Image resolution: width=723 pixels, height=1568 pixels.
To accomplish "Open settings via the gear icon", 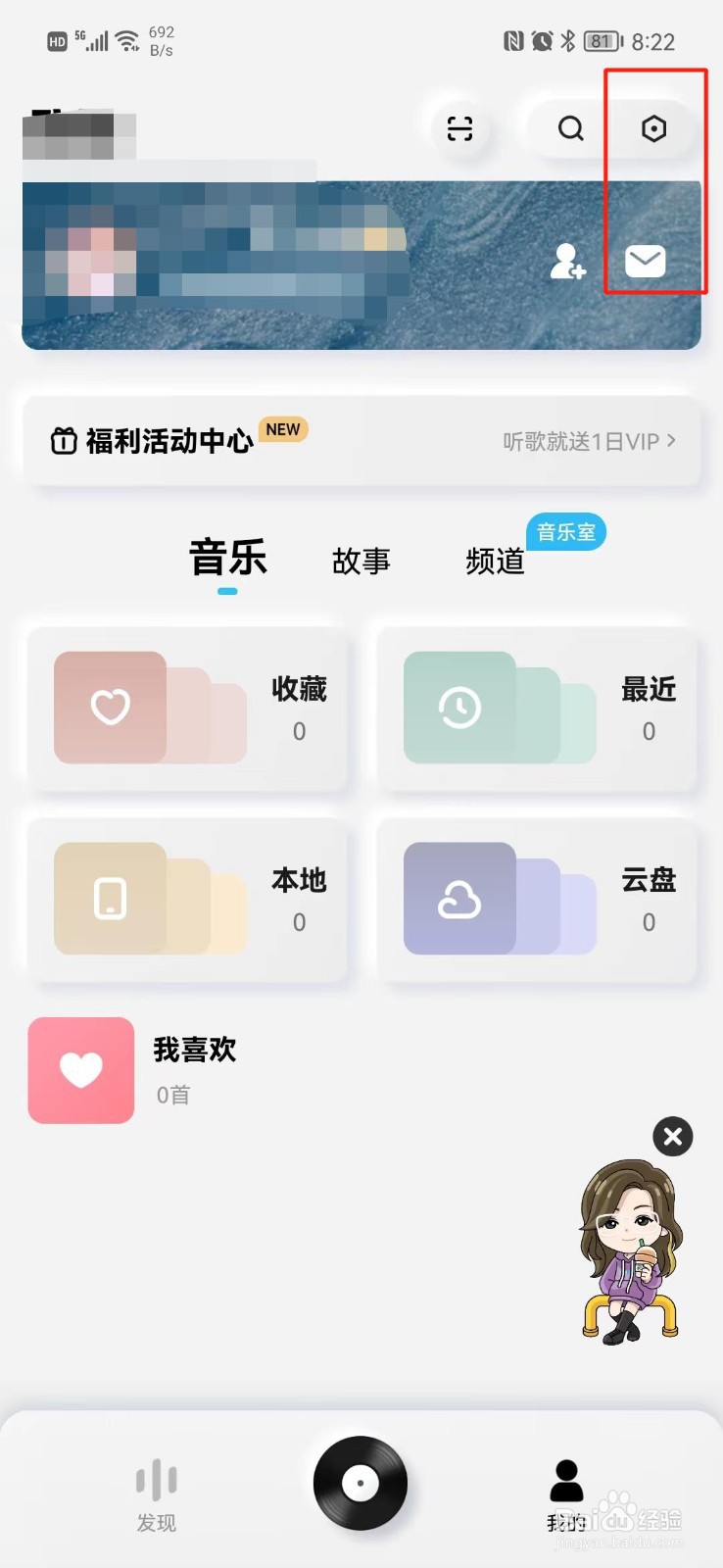I will [x=652, y=128].
